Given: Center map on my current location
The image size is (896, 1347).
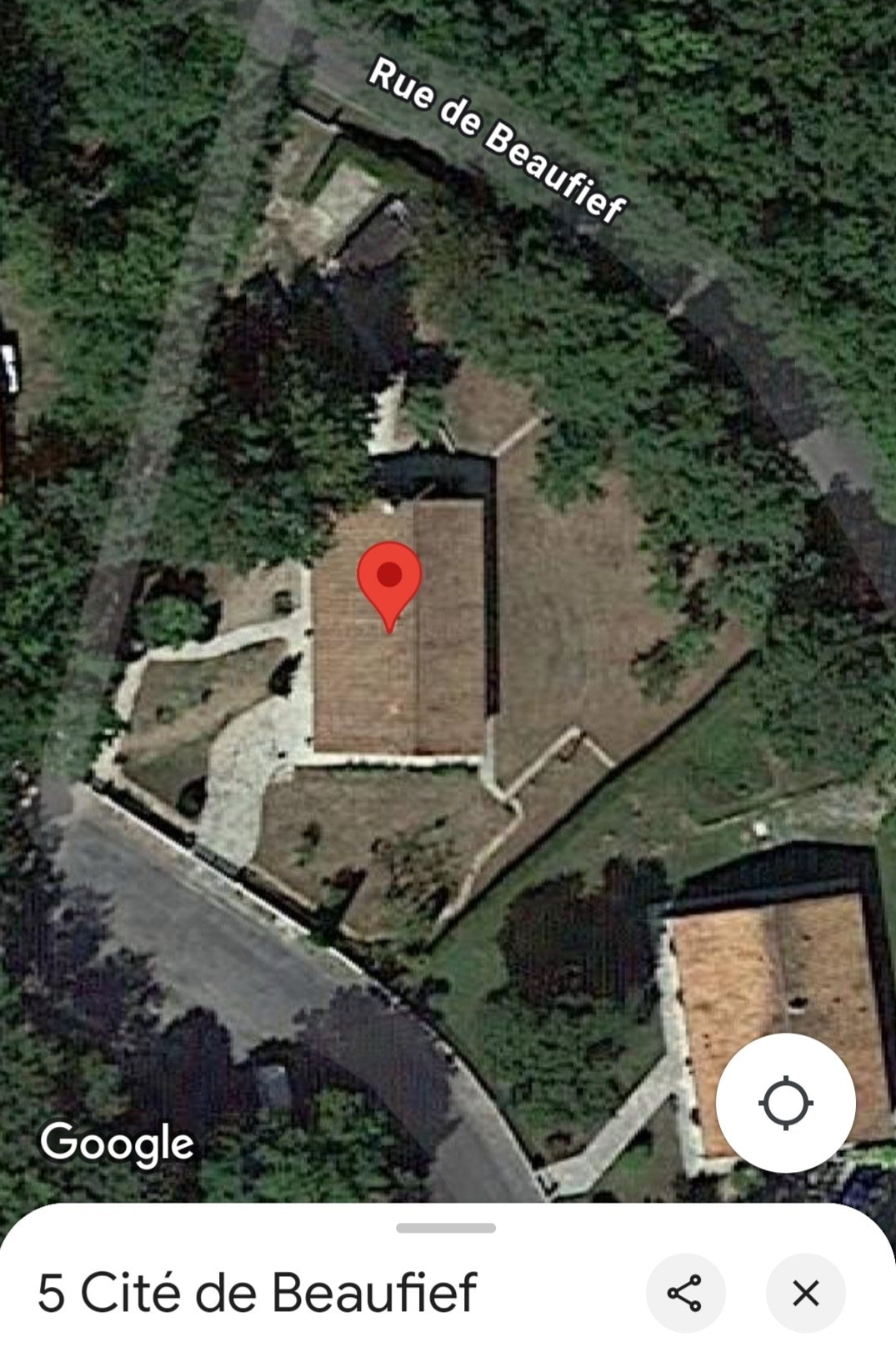Looking at the screenshot, I should (x=785, y=1103).
